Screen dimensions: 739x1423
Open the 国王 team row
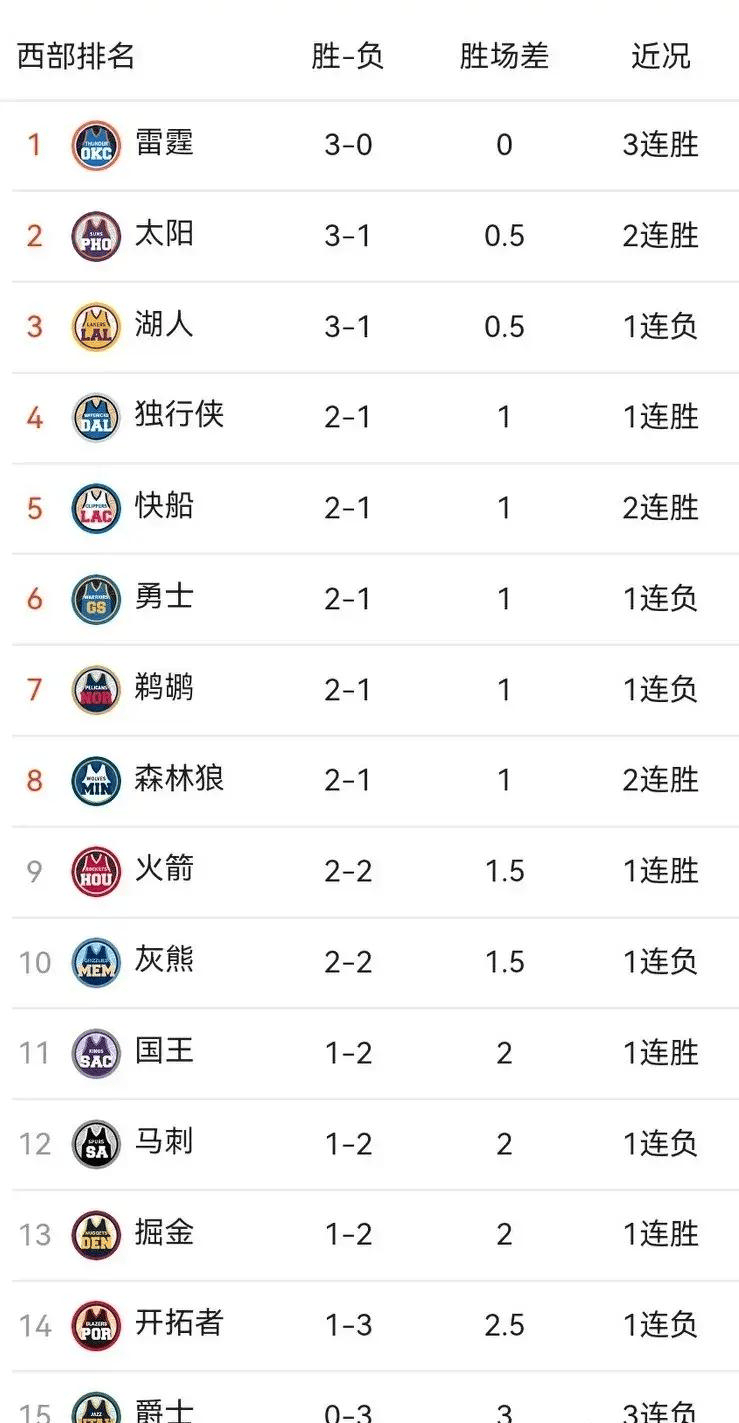coord(165,1052)
